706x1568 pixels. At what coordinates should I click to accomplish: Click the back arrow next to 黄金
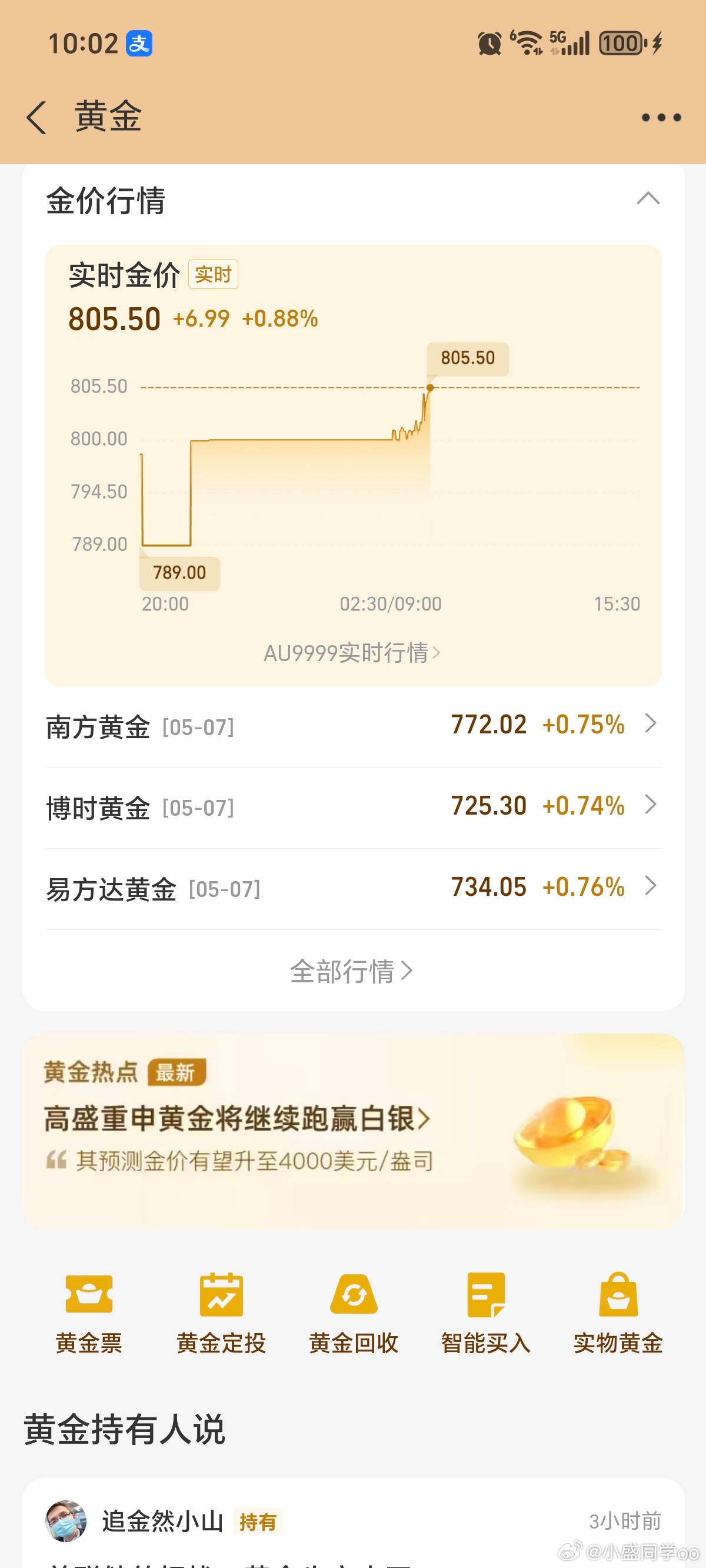pos(36,118)
